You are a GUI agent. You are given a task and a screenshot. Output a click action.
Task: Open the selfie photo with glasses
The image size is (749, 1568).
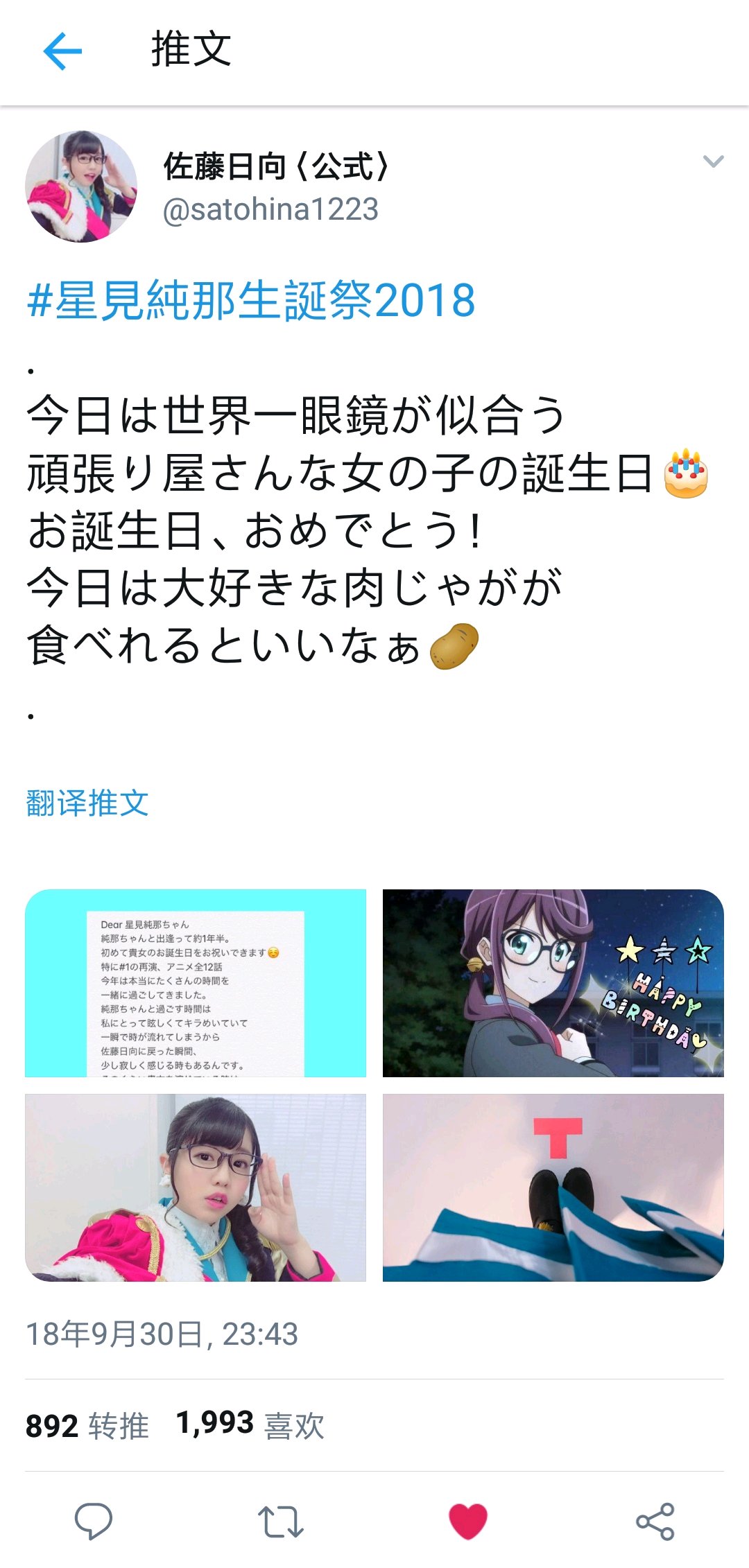pos(196,1187)
